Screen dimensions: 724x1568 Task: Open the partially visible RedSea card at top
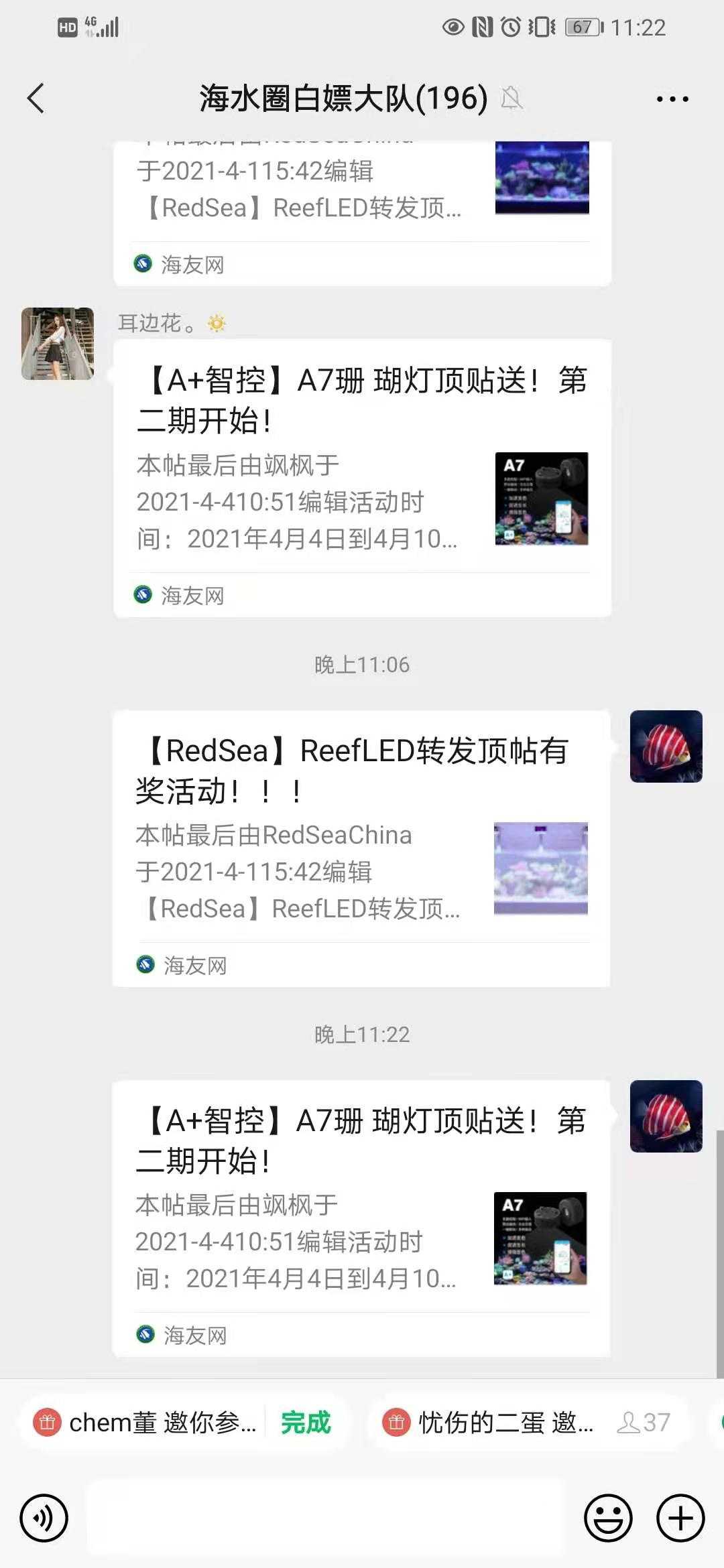362,211
